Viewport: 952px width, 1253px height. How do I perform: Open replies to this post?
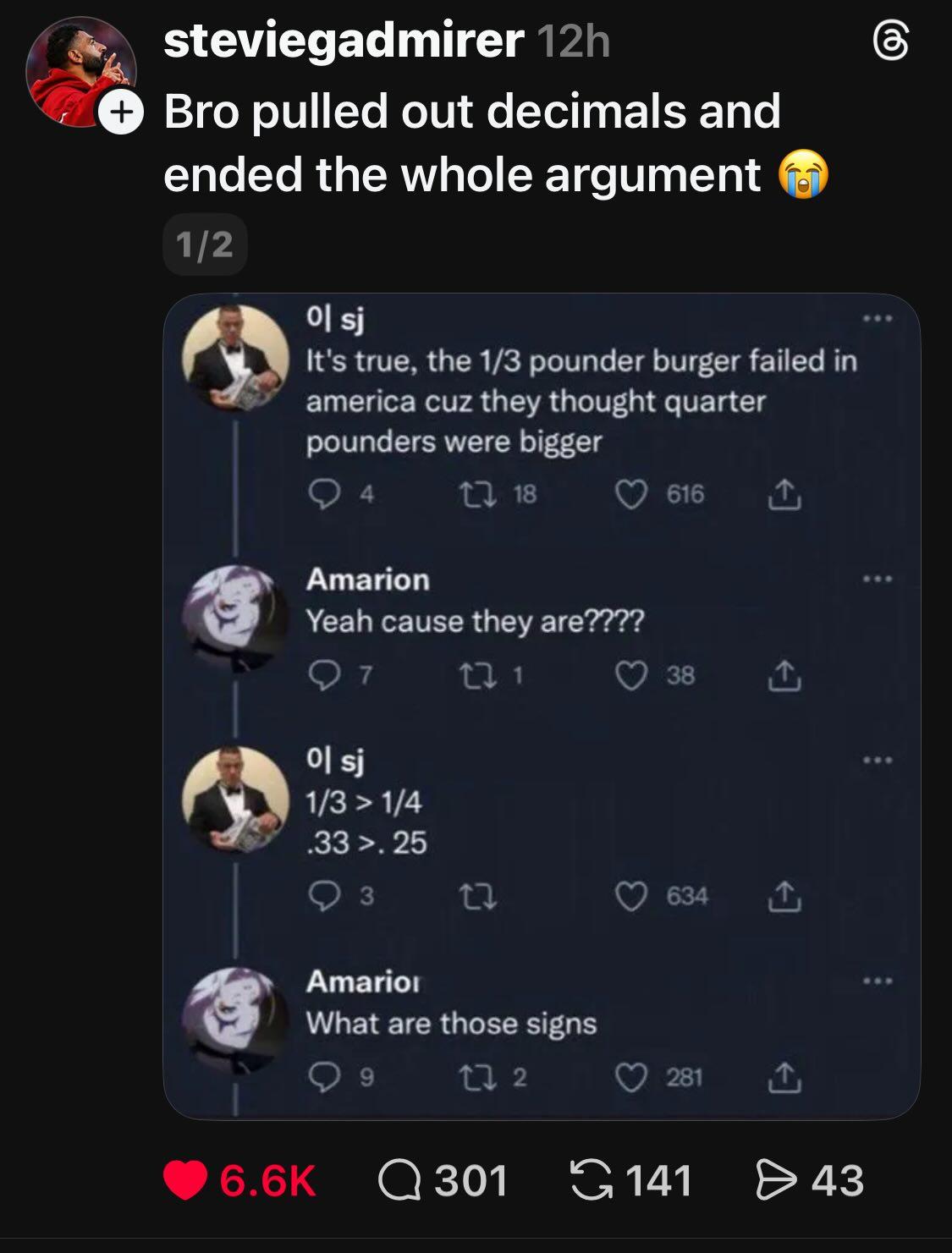pyautogui.click(x=399, y=1180)
